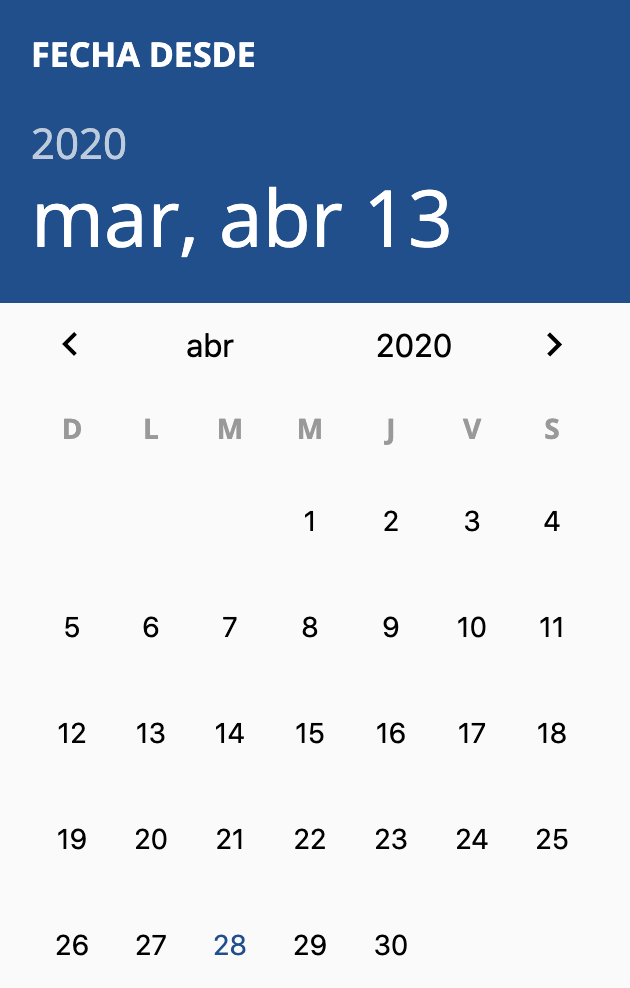The width and height of the screenshot is (630, 988).
Task: Pick day 5 in the grid
Action: pyautogui.click(x=71, y=627)
